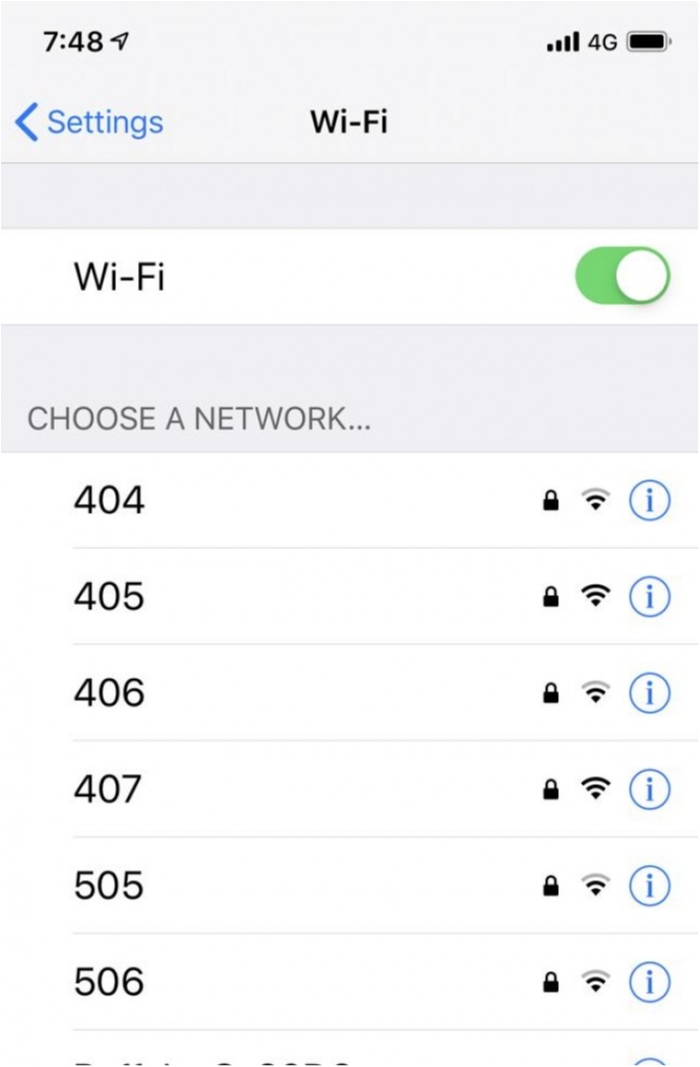Select the 406 network
The image size is (700, 1067).
110,692
